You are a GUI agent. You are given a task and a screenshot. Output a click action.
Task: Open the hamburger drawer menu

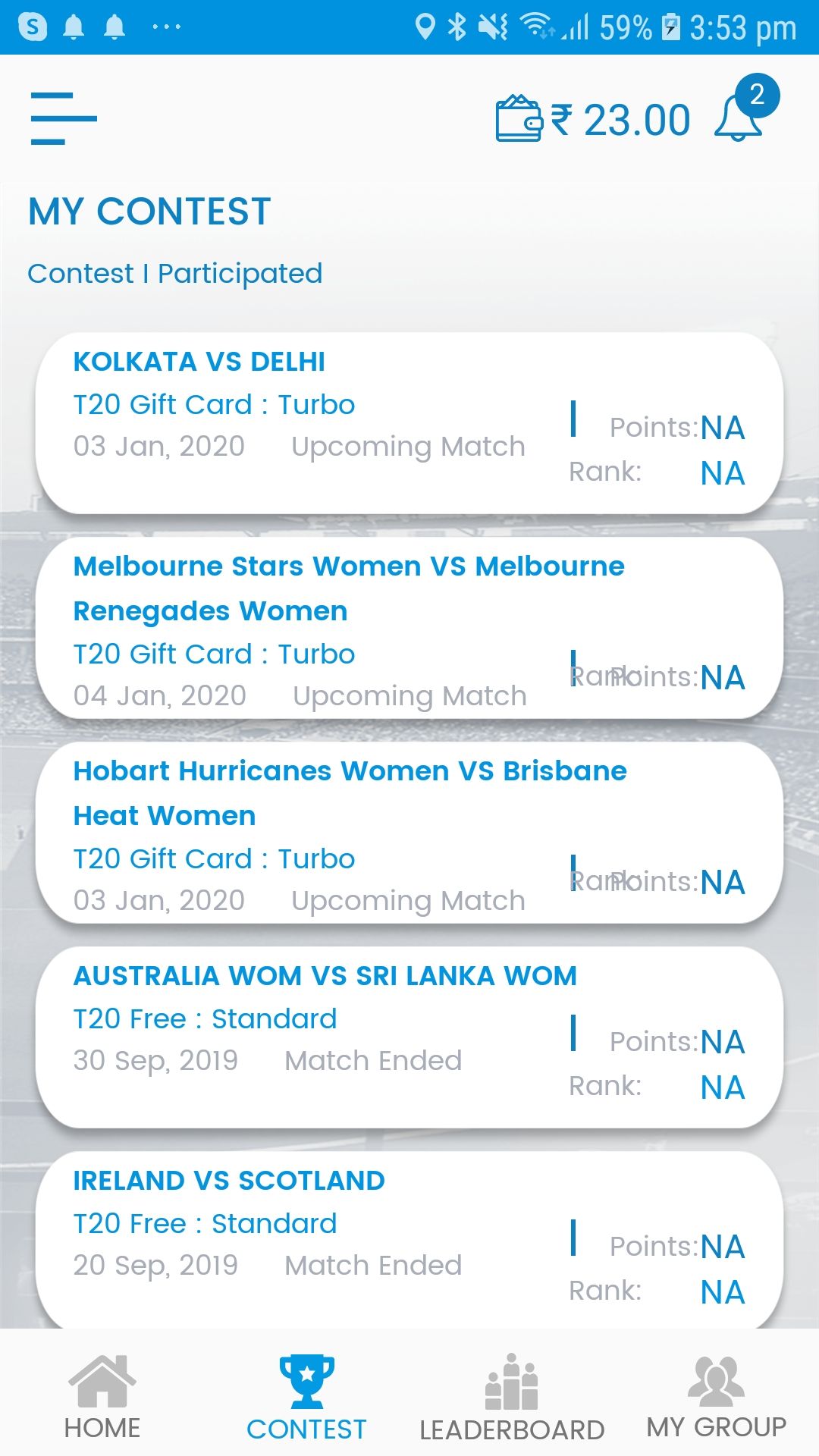pos(64,118)
